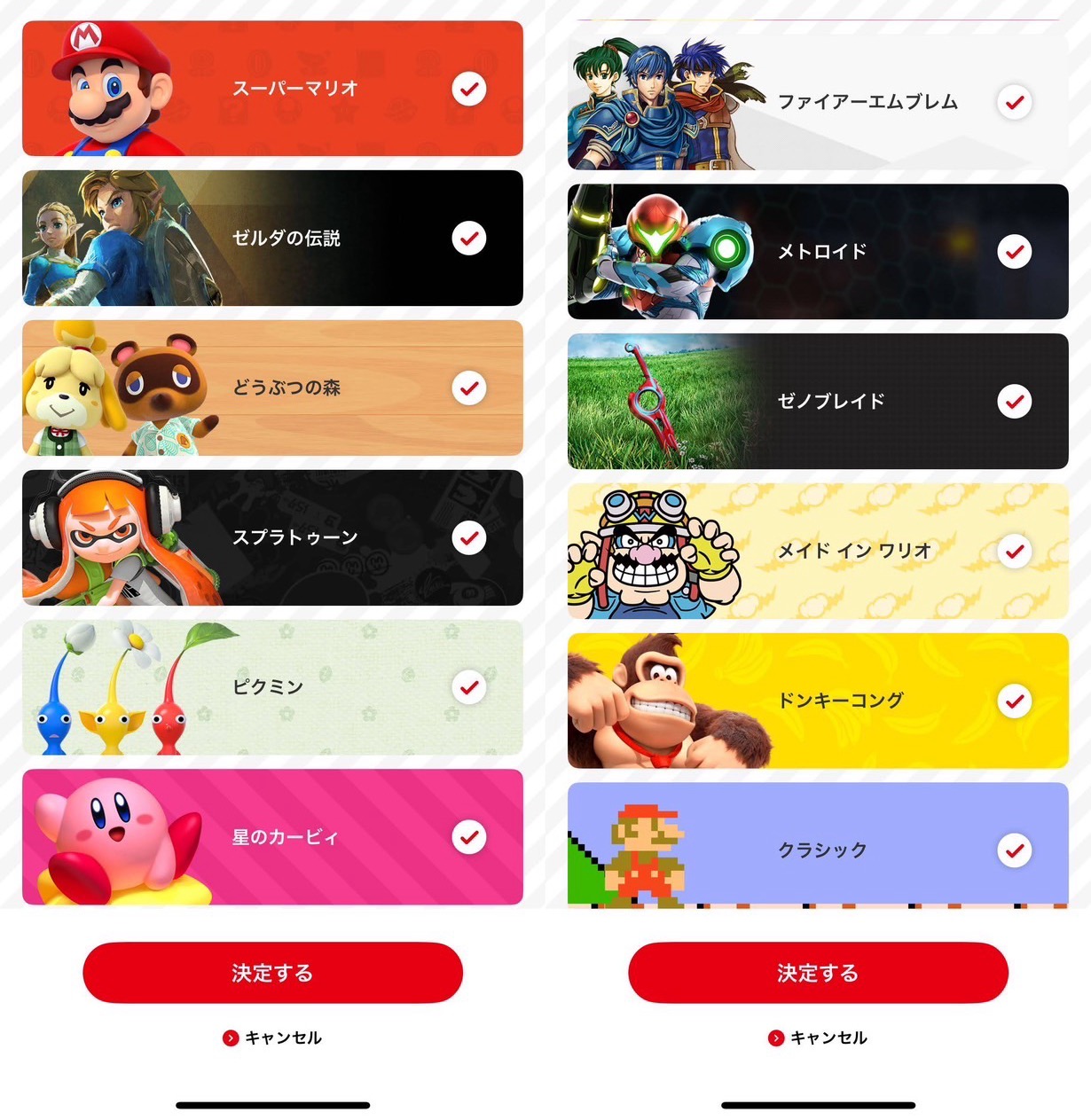1091x1120 pixels.
Task: Toggle the メイド イン ワリオ checkbox
Action: [1014, 551]
